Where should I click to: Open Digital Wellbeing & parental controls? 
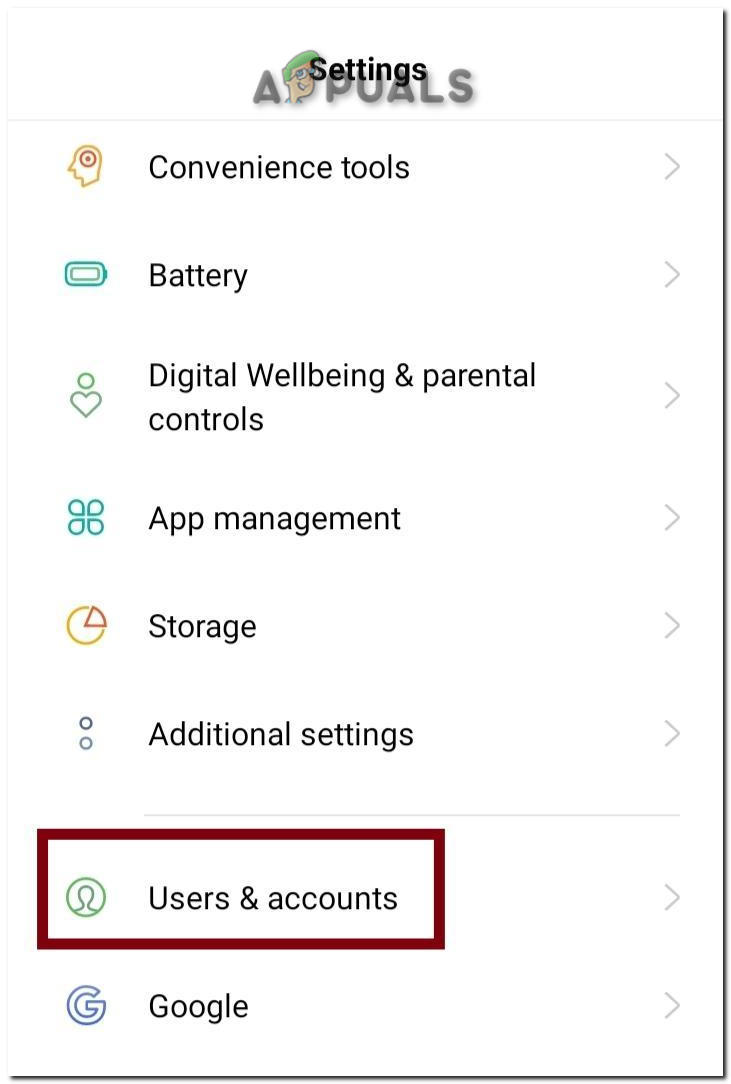[342, 397]
